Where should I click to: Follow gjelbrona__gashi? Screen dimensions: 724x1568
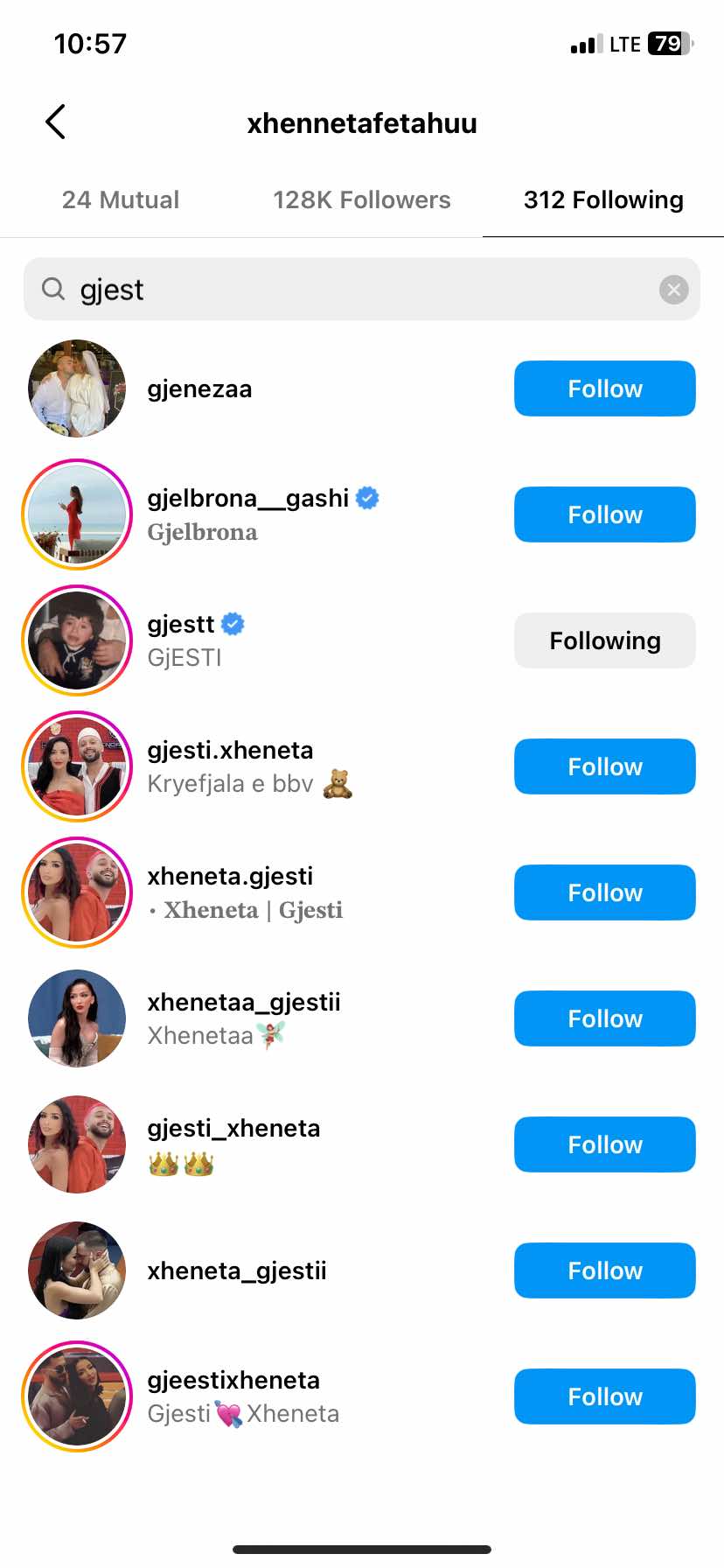tap(604, 514)
